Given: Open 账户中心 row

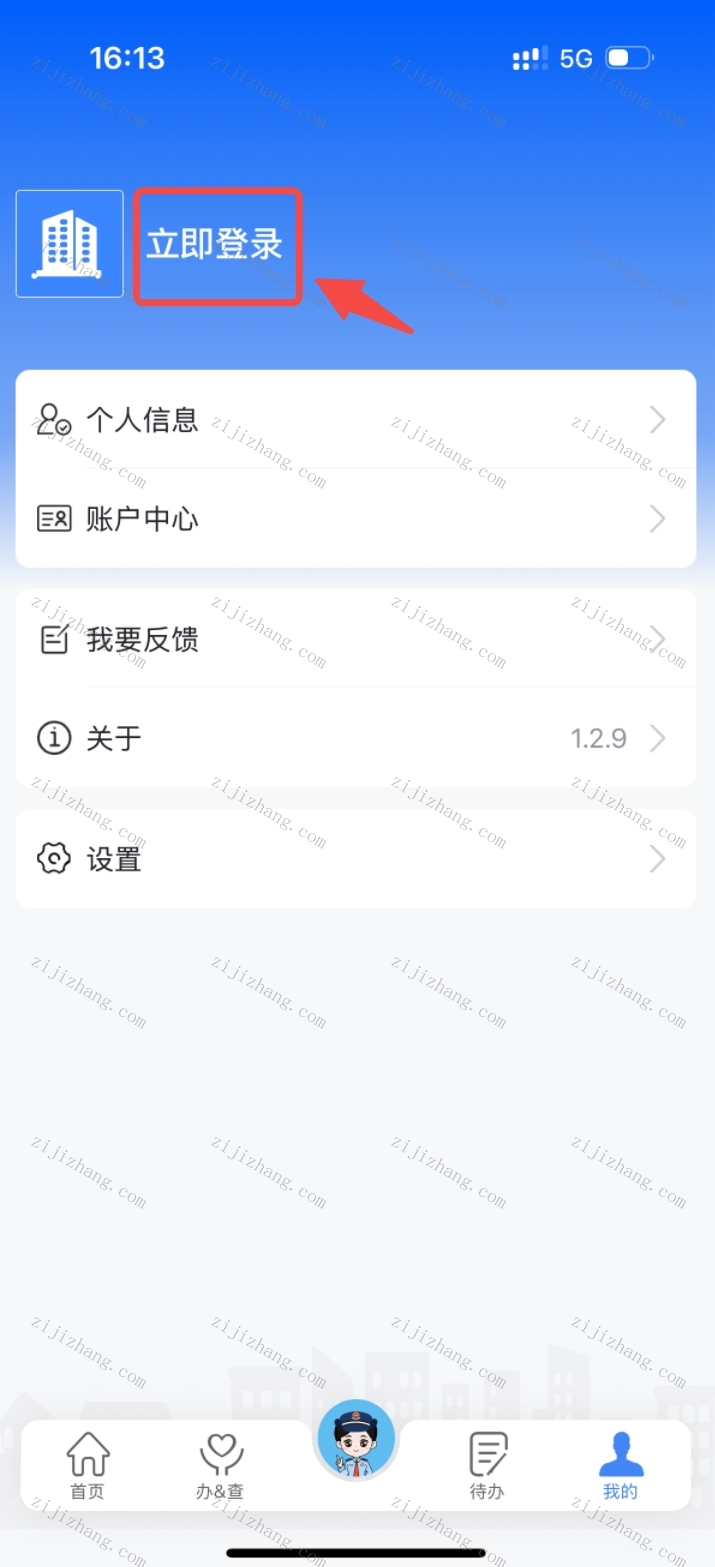Looking at the screenshot, I should coord(355,518).
